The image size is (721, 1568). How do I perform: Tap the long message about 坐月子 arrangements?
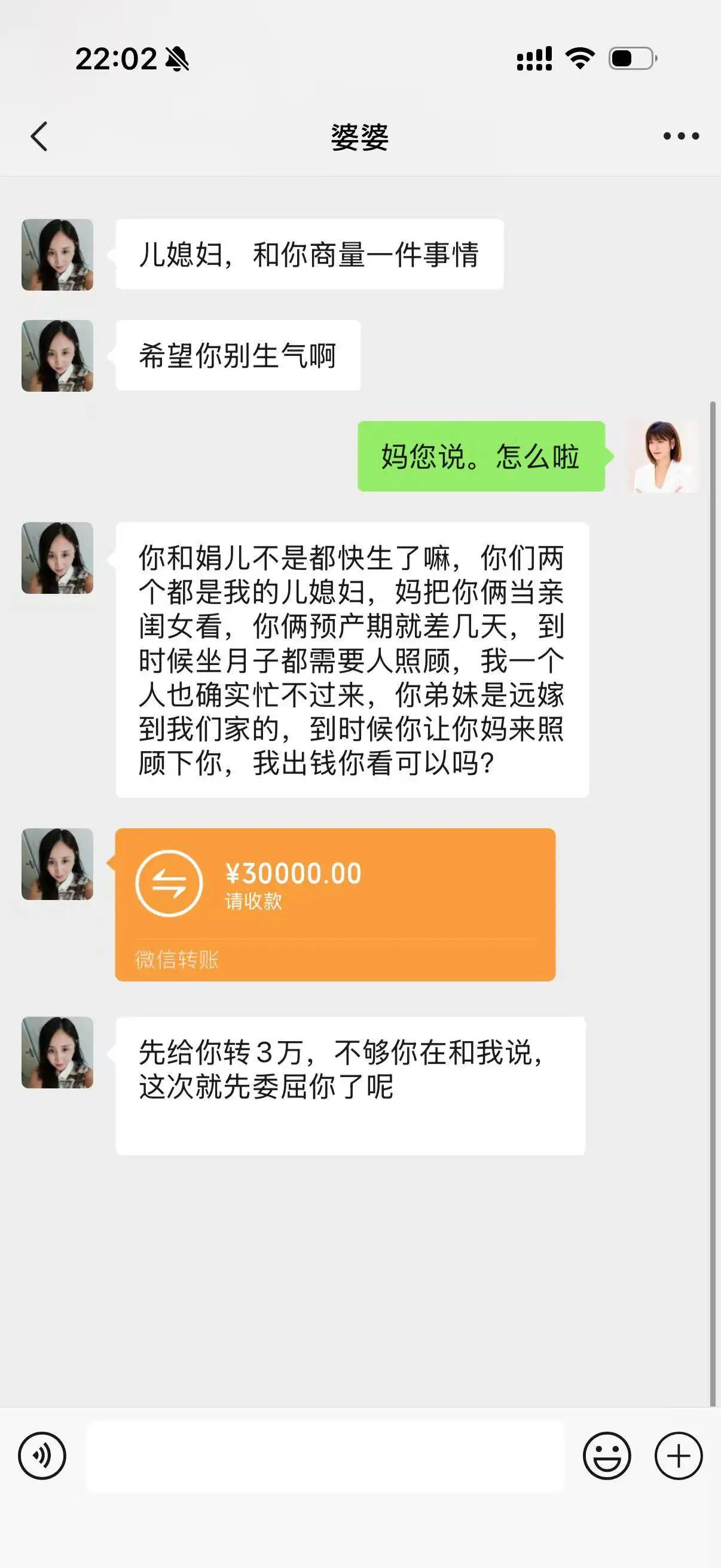coord(352,657)
